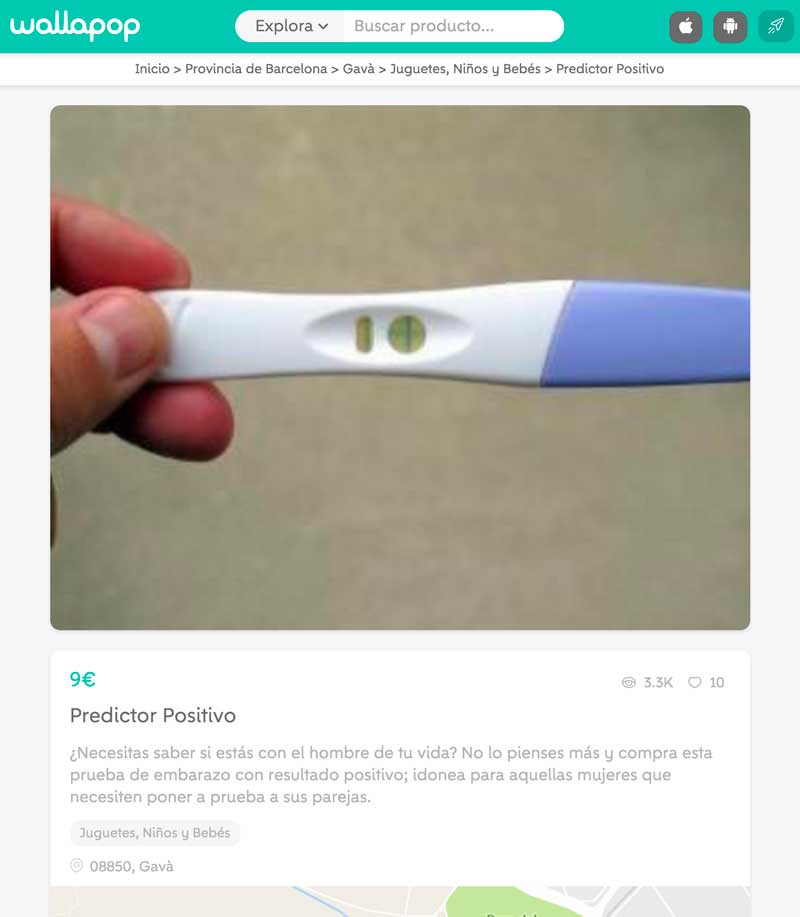Open the Apple app download icon
Screen dimensions: 800x917
coord(686,27)
